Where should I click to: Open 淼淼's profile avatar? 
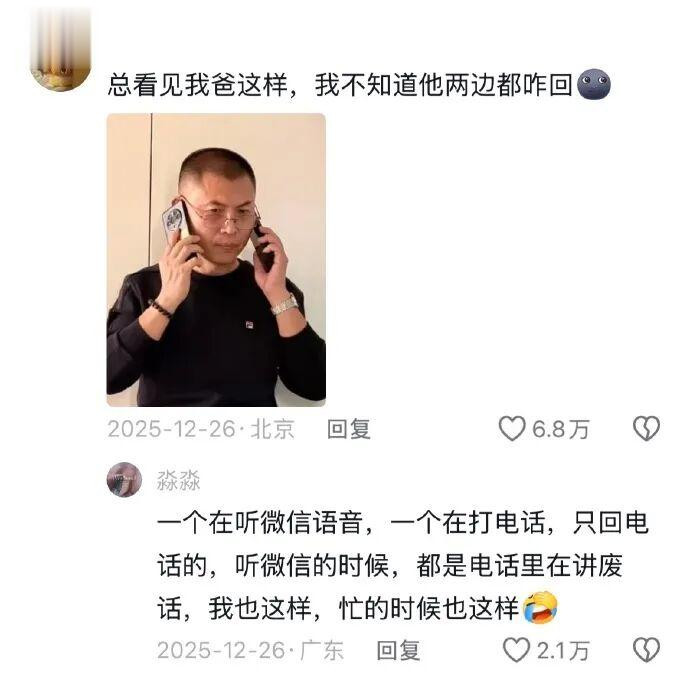point(125,480)
